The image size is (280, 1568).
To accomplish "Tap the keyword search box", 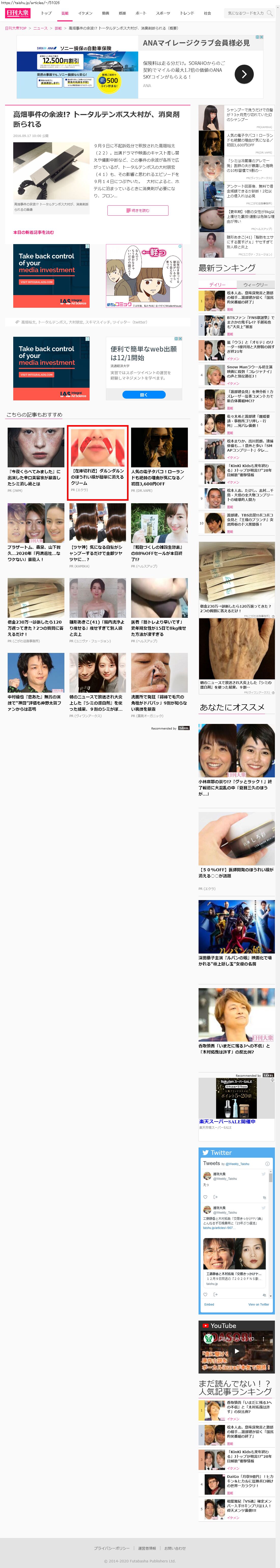I will pyautogui.click(x=245, y=13).
